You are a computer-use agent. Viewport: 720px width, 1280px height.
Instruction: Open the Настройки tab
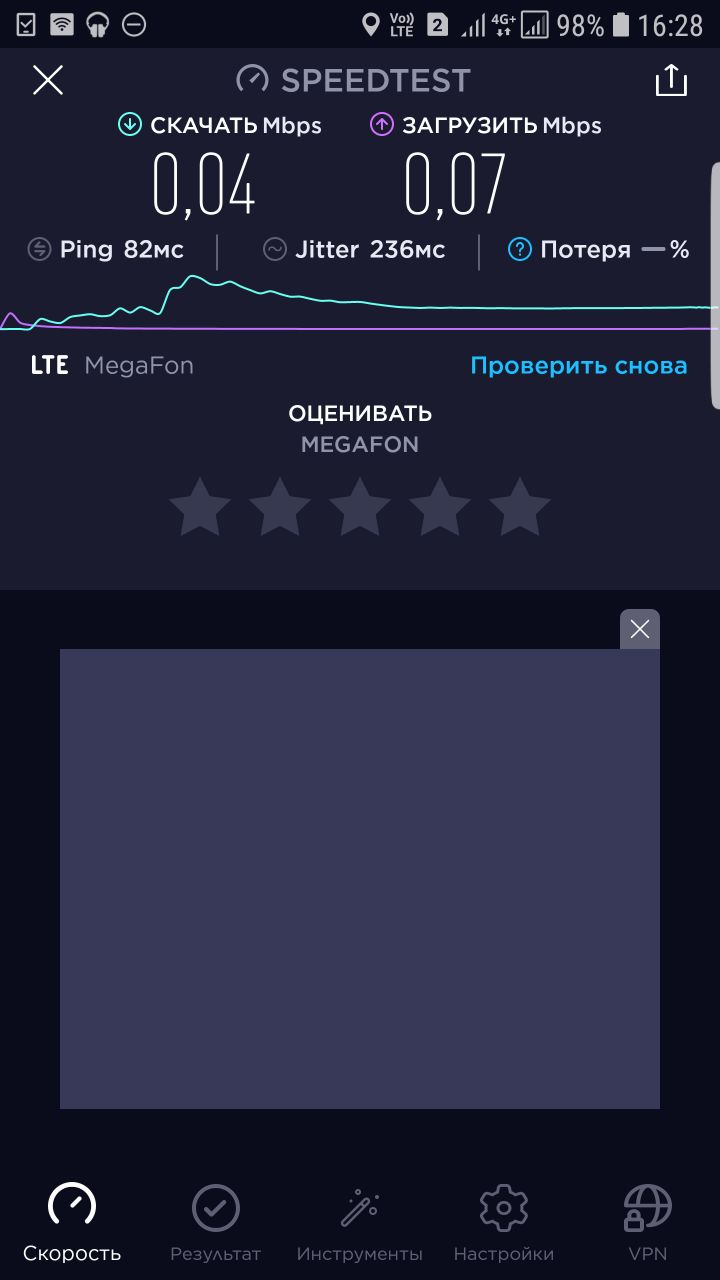[504, 1222]
